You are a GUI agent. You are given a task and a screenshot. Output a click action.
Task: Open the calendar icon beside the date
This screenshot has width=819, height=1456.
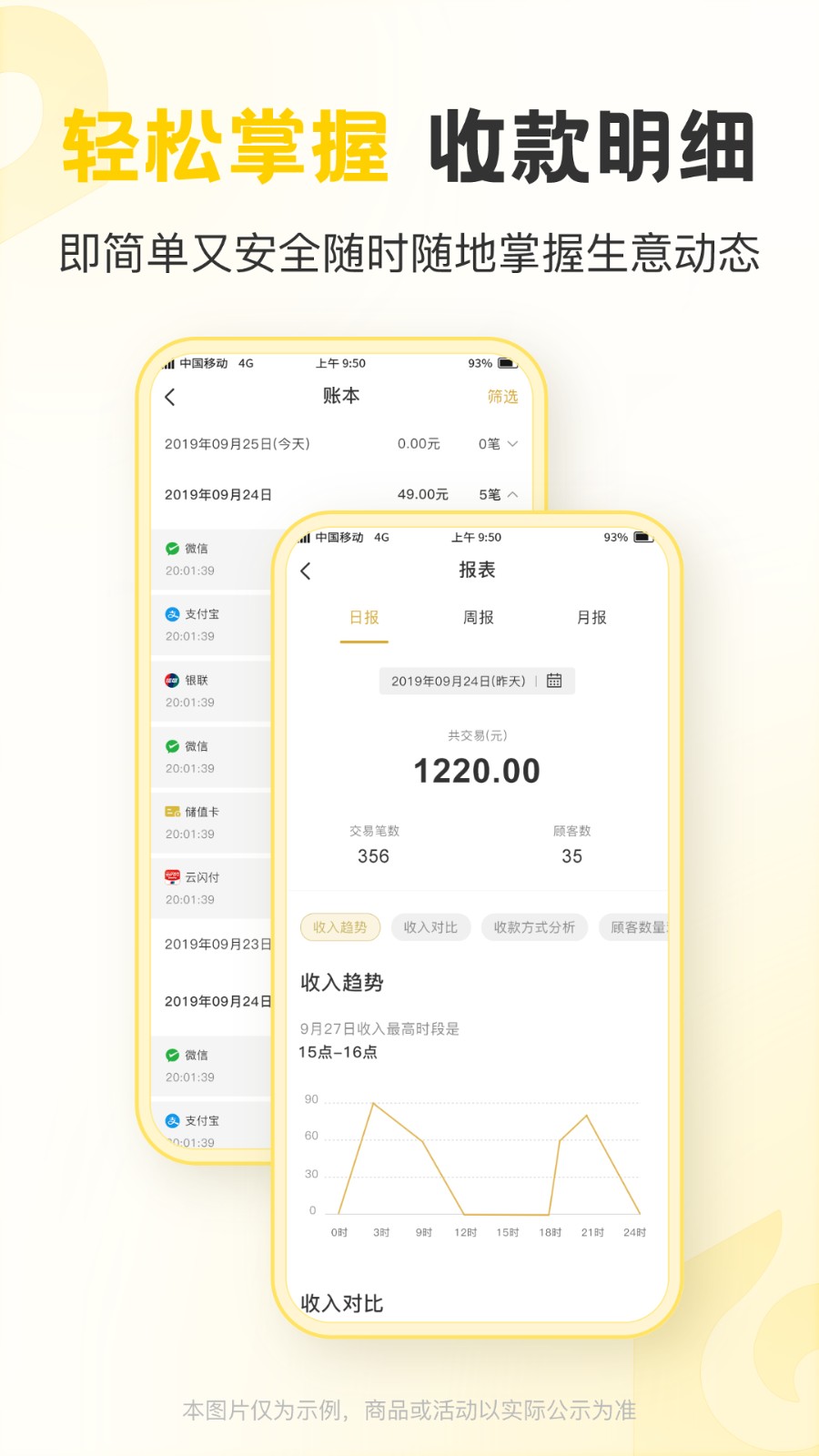[x=555, y=681]
